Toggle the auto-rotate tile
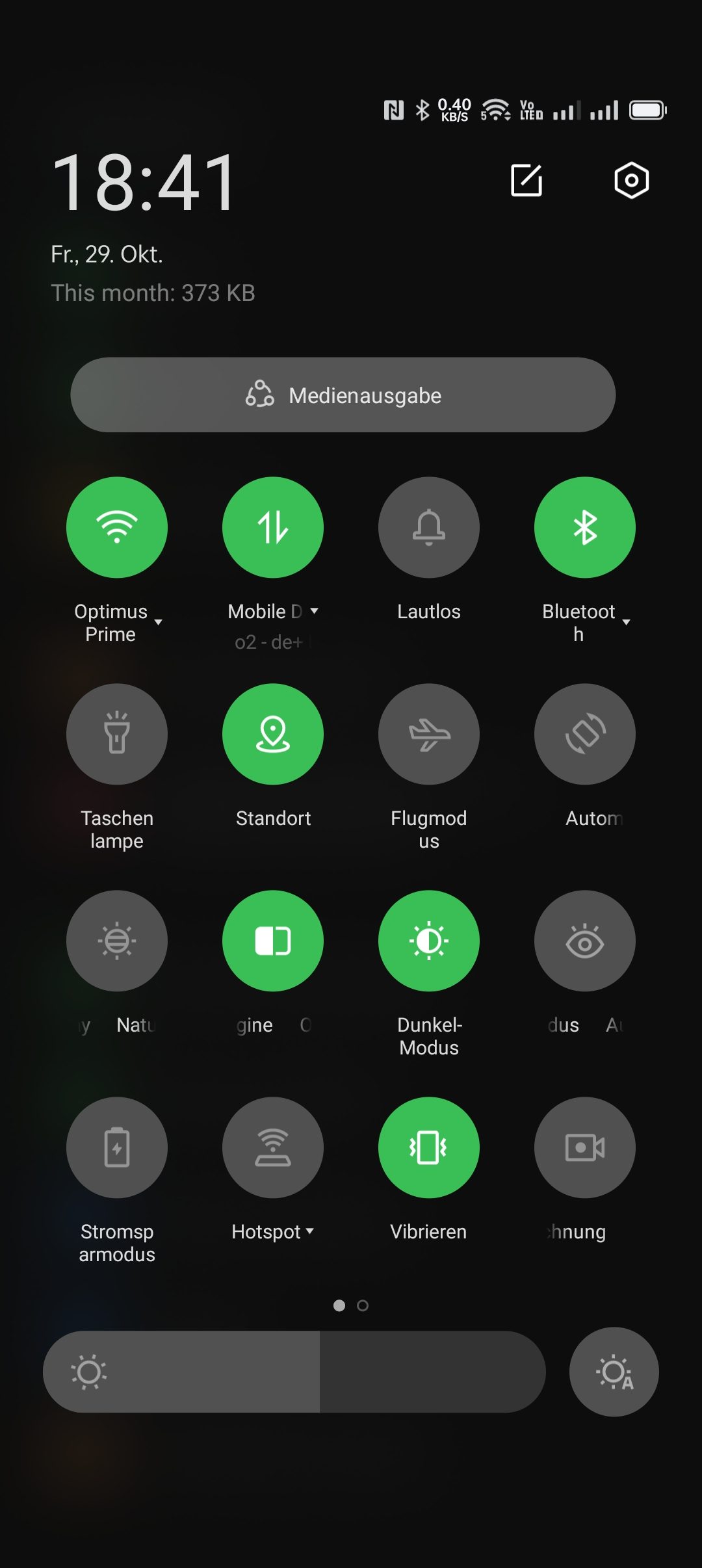This screenshot has width=702, height=1568. 585,734
